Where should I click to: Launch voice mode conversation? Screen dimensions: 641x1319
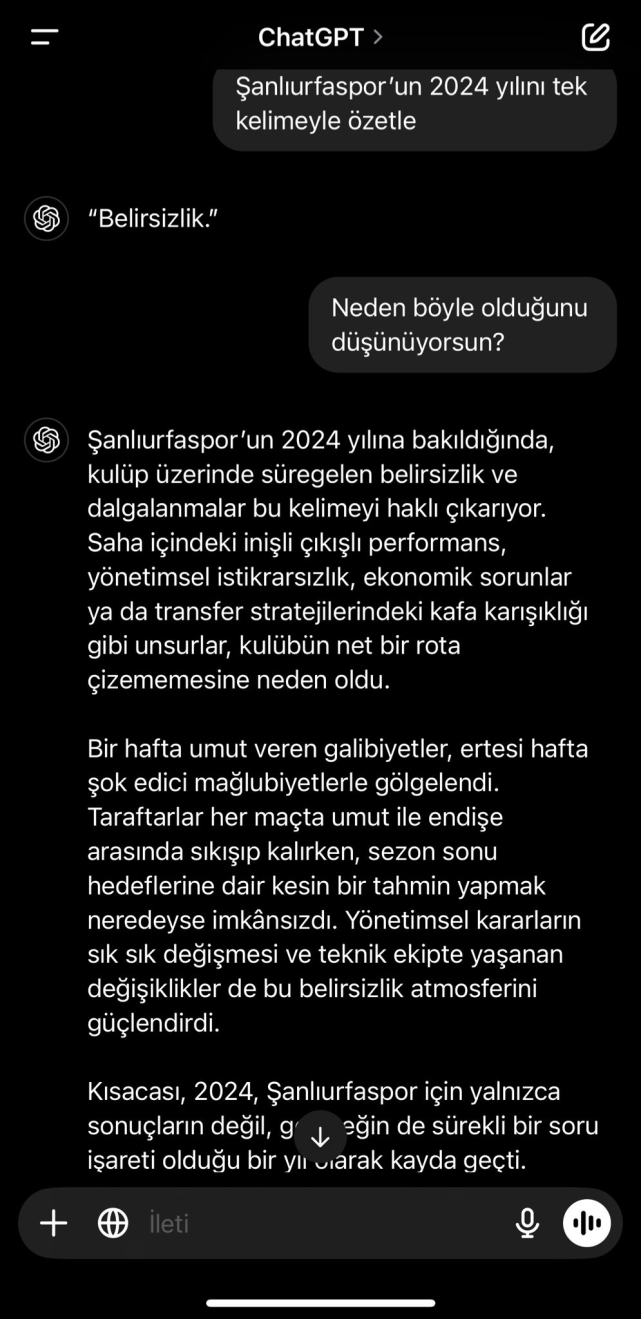[x=587, y=1222]
